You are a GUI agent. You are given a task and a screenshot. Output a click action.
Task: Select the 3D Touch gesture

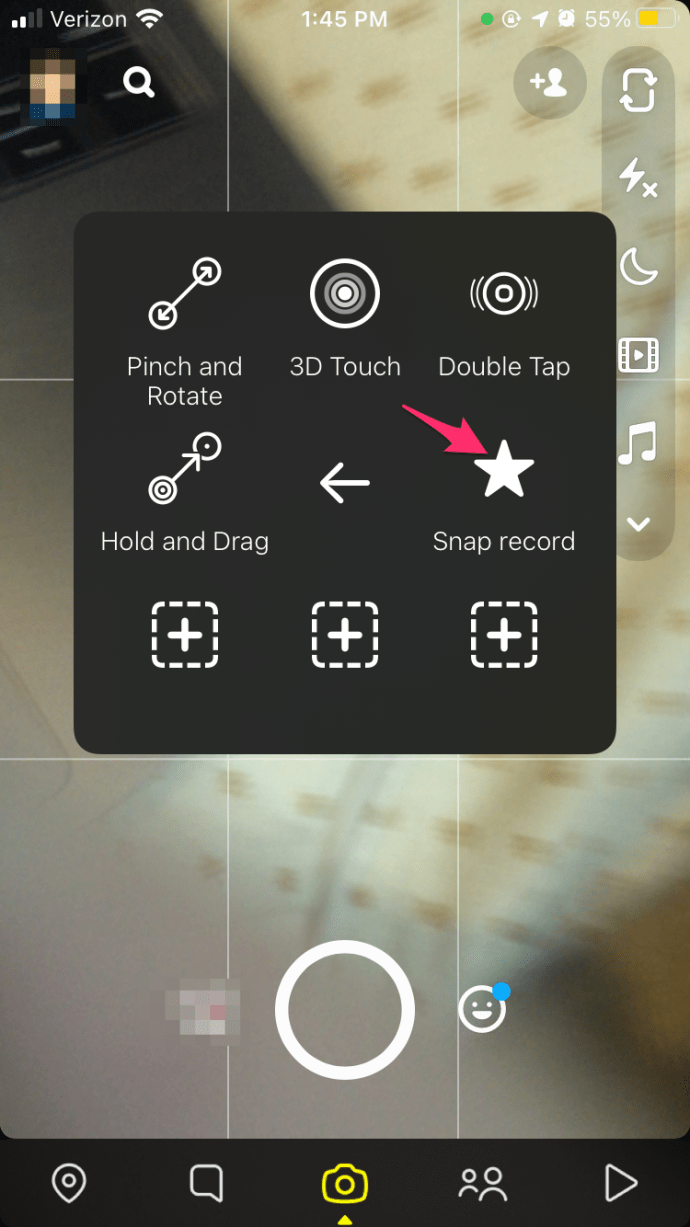(345, 318)
